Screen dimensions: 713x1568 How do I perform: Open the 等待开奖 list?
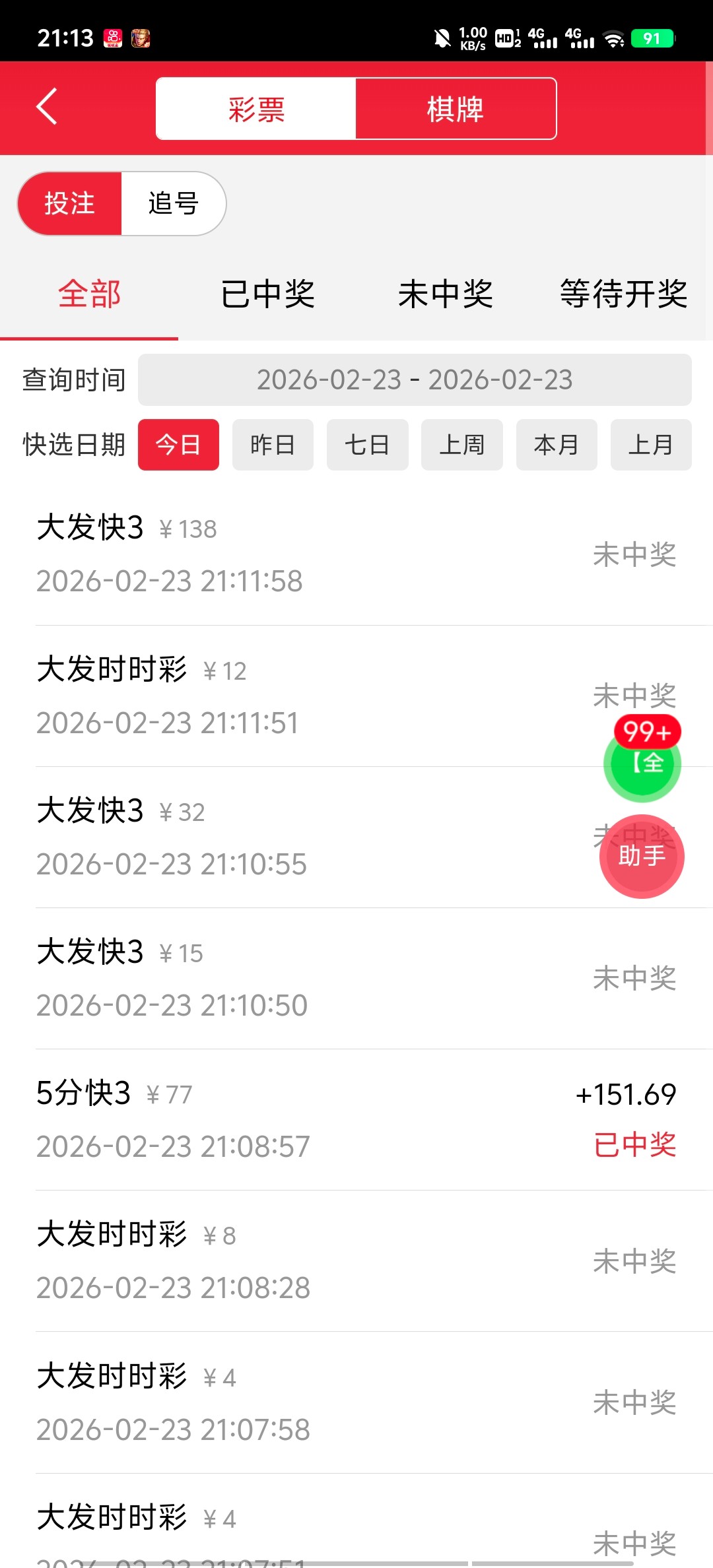(x=623, y=295)
